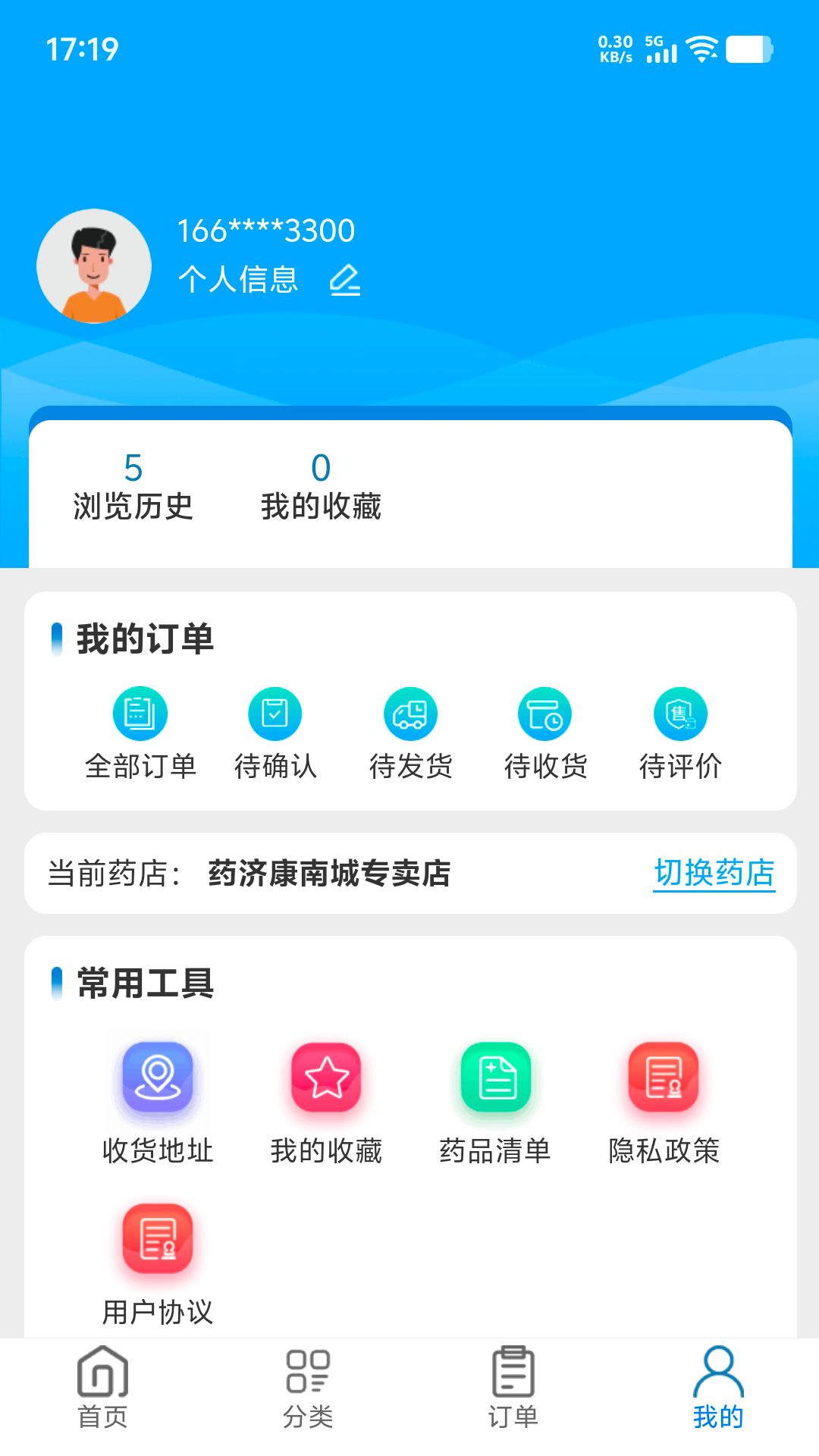
Task: Switch to the 首页 home tab
Action: [102, 1395]
